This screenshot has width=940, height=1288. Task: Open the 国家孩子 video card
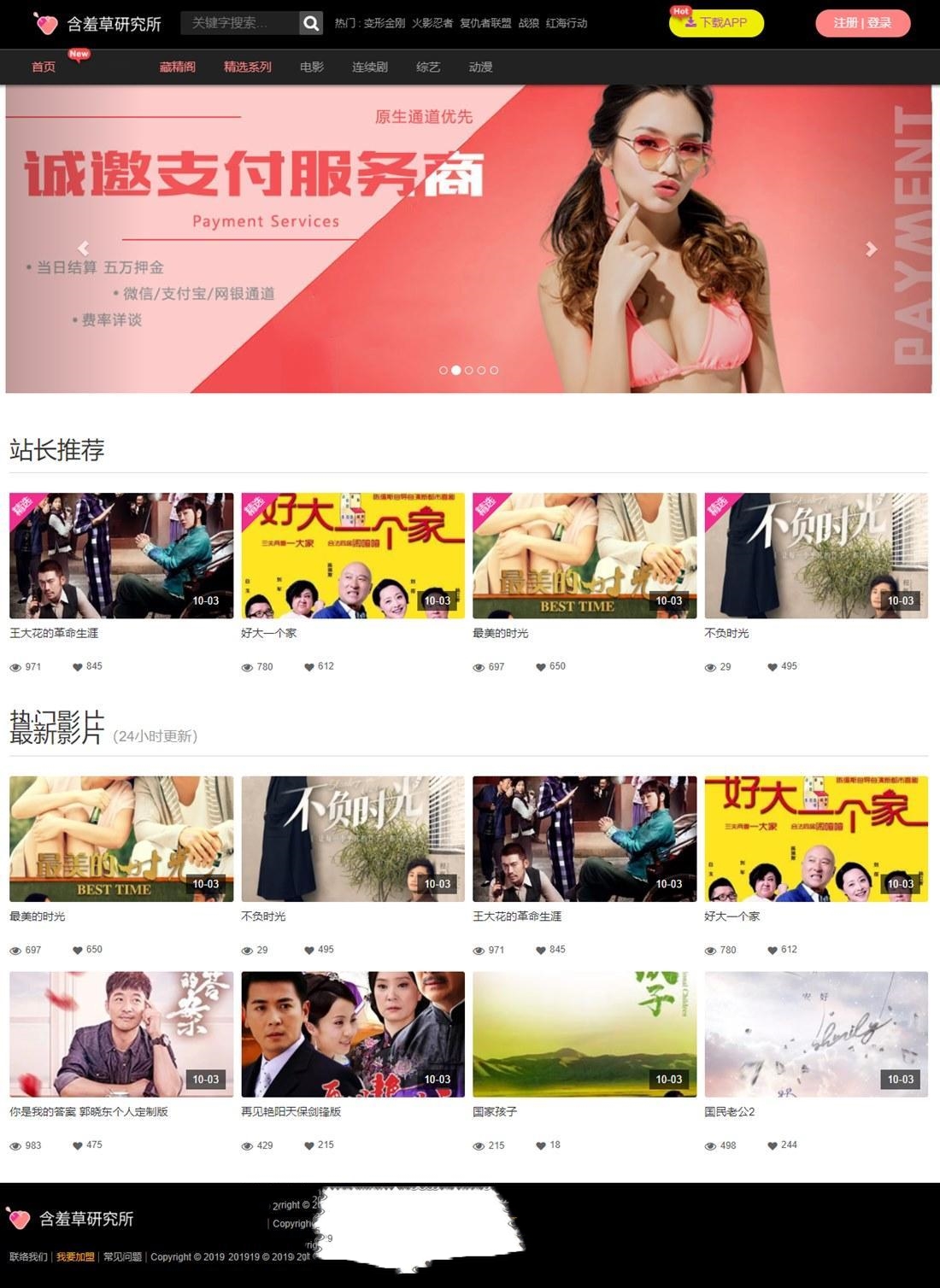coord(585,1034)
